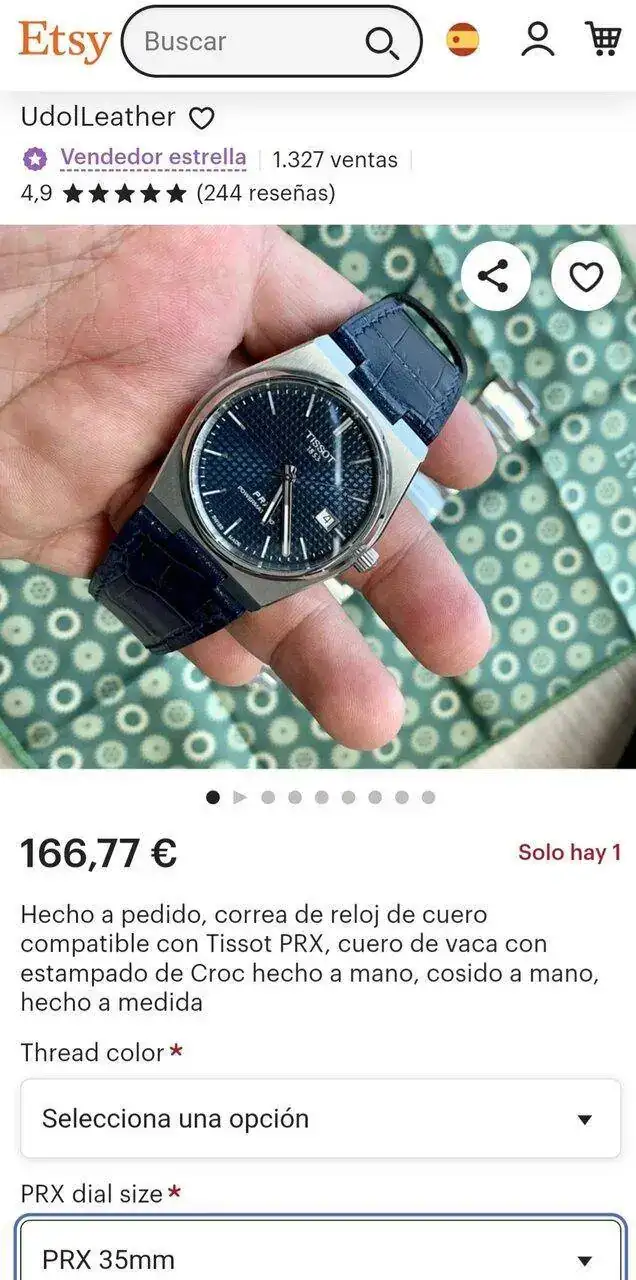636x1280 pixels.
Task: Change region via the Spain flag
Action: pos(462,40)
